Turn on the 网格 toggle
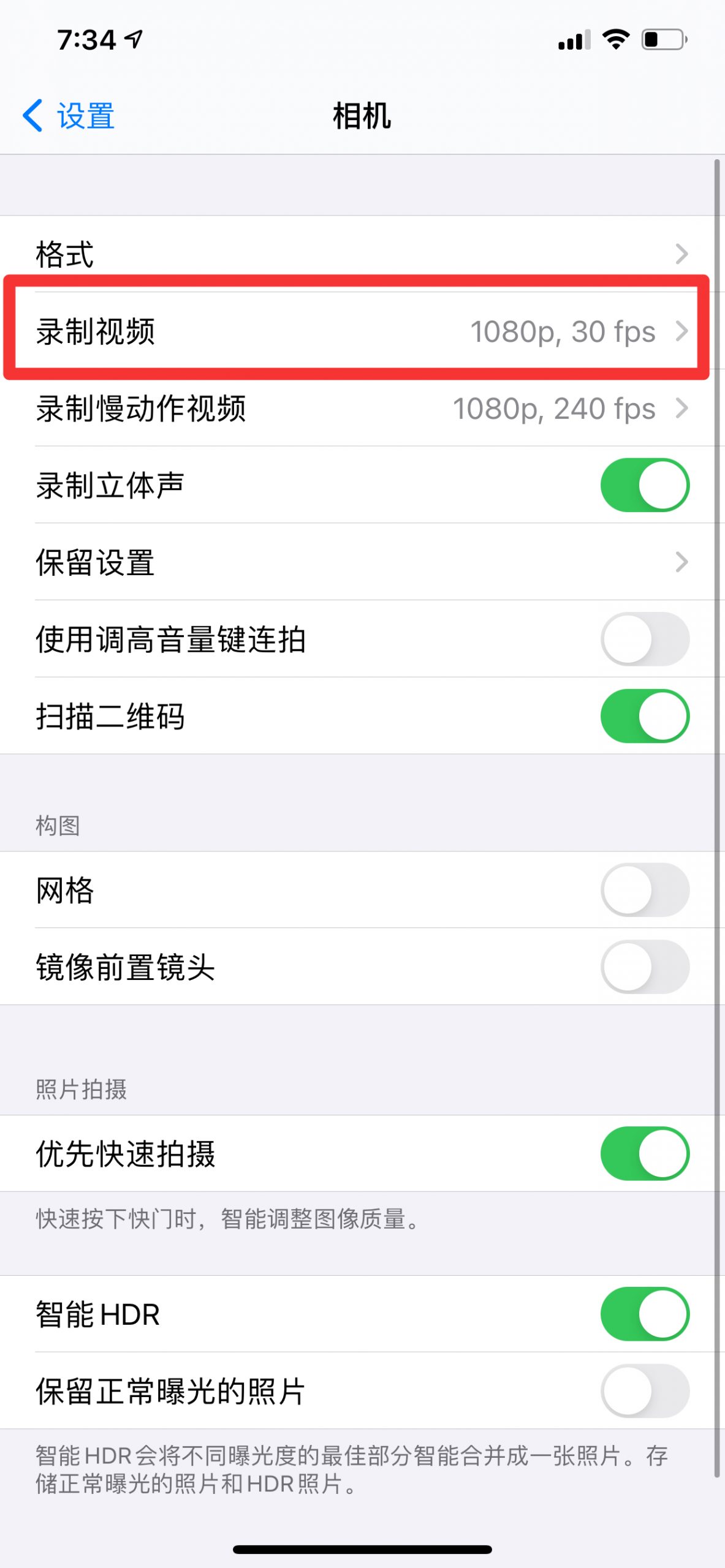Image resolution: width=725 pixels, height=1568 pixels. pos(645,890)
